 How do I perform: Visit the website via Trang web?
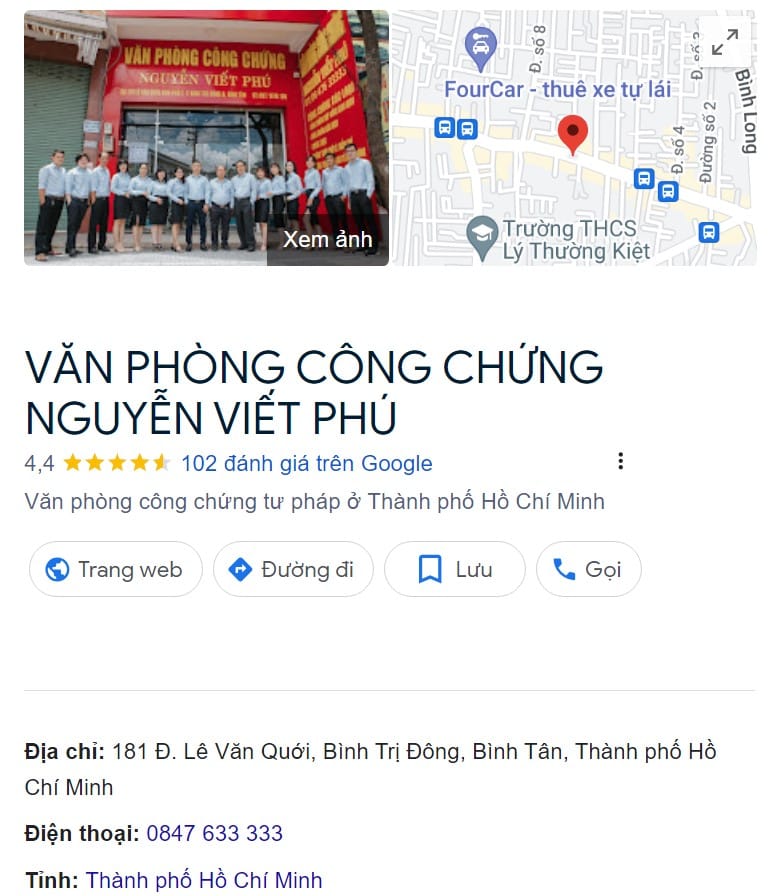pyautogui.click(x=115, y=570)
